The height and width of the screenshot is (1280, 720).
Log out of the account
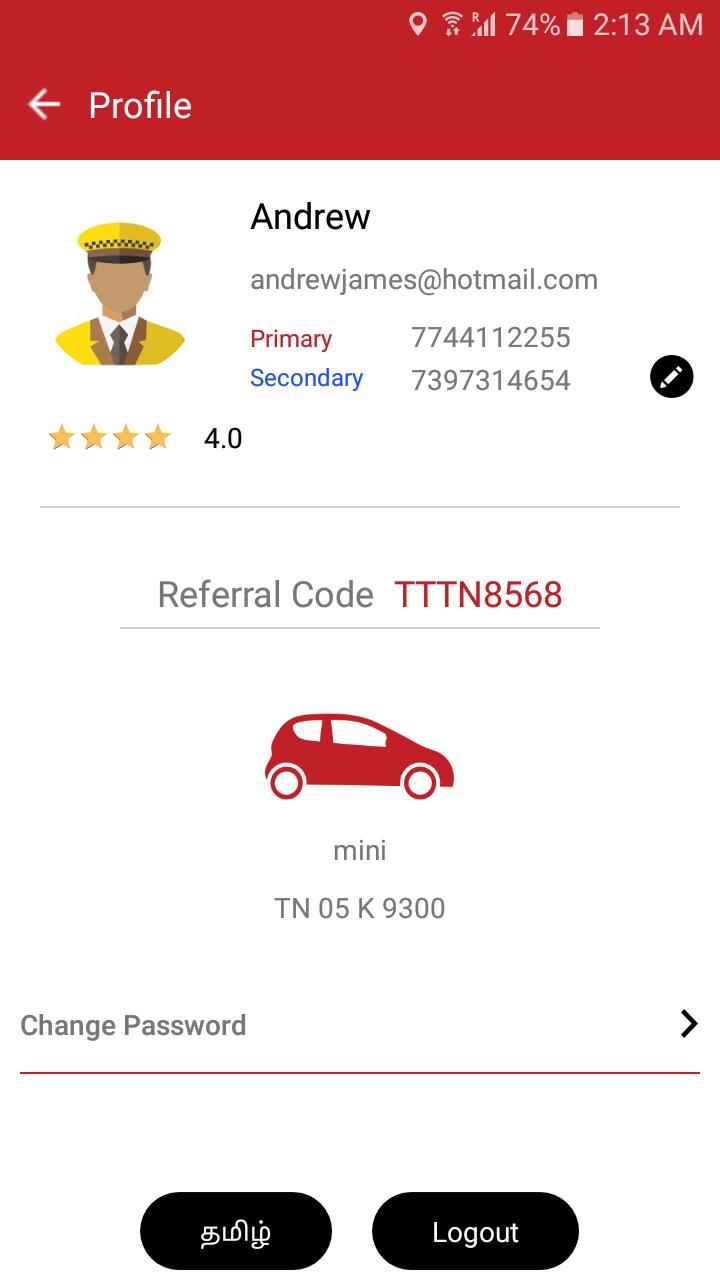[475, 1232]
